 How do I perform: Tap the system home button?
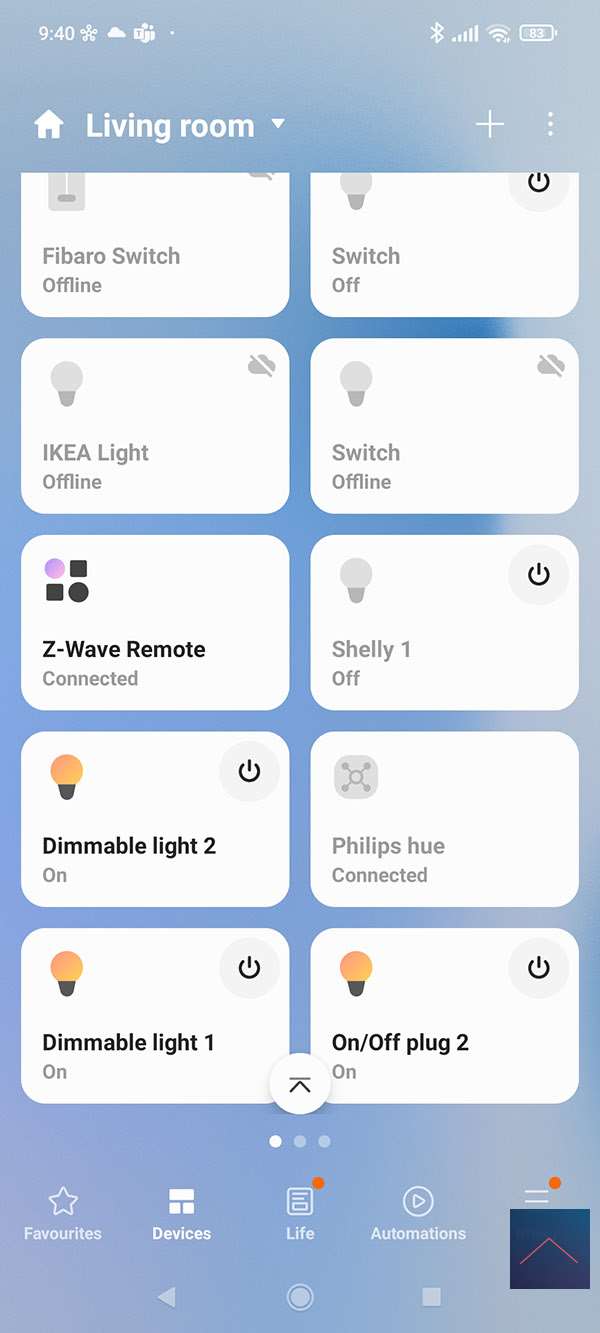300,1297
